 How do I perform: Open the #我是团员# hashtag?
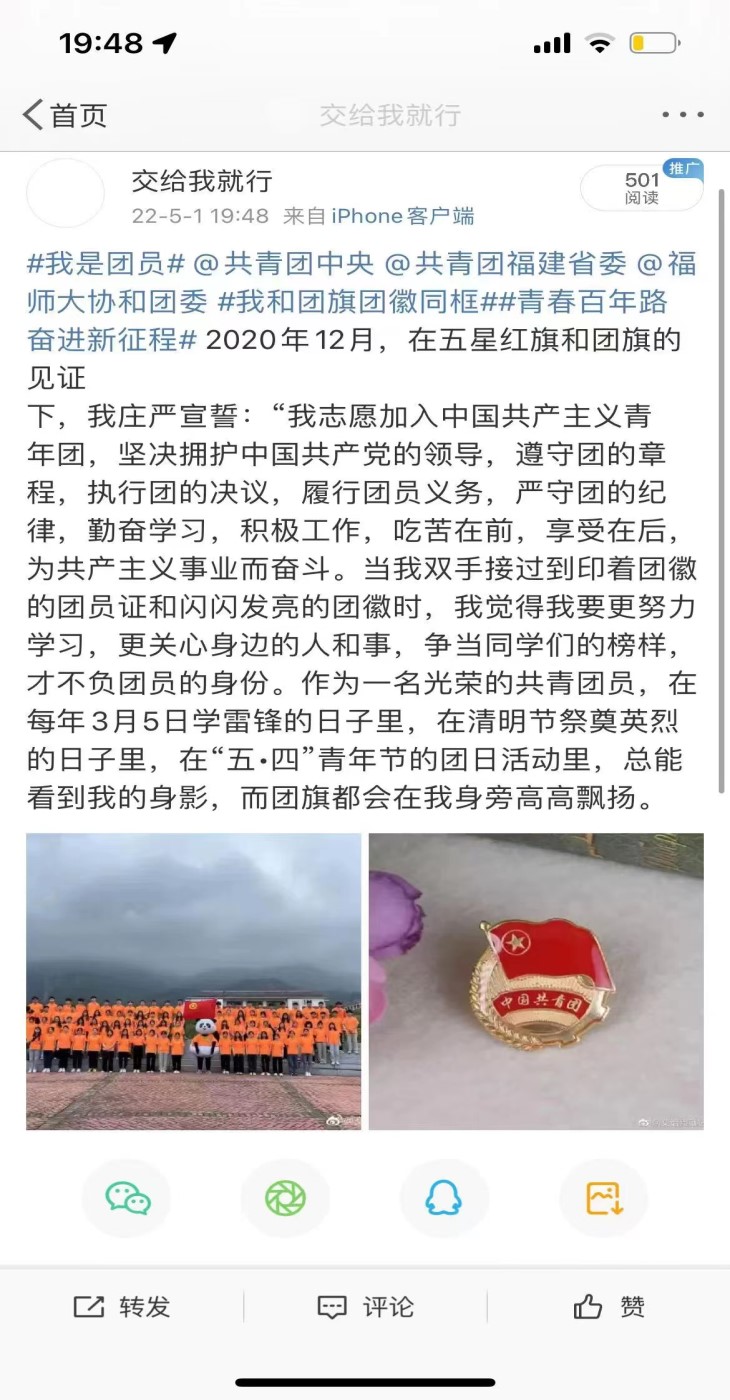point(106,264)
